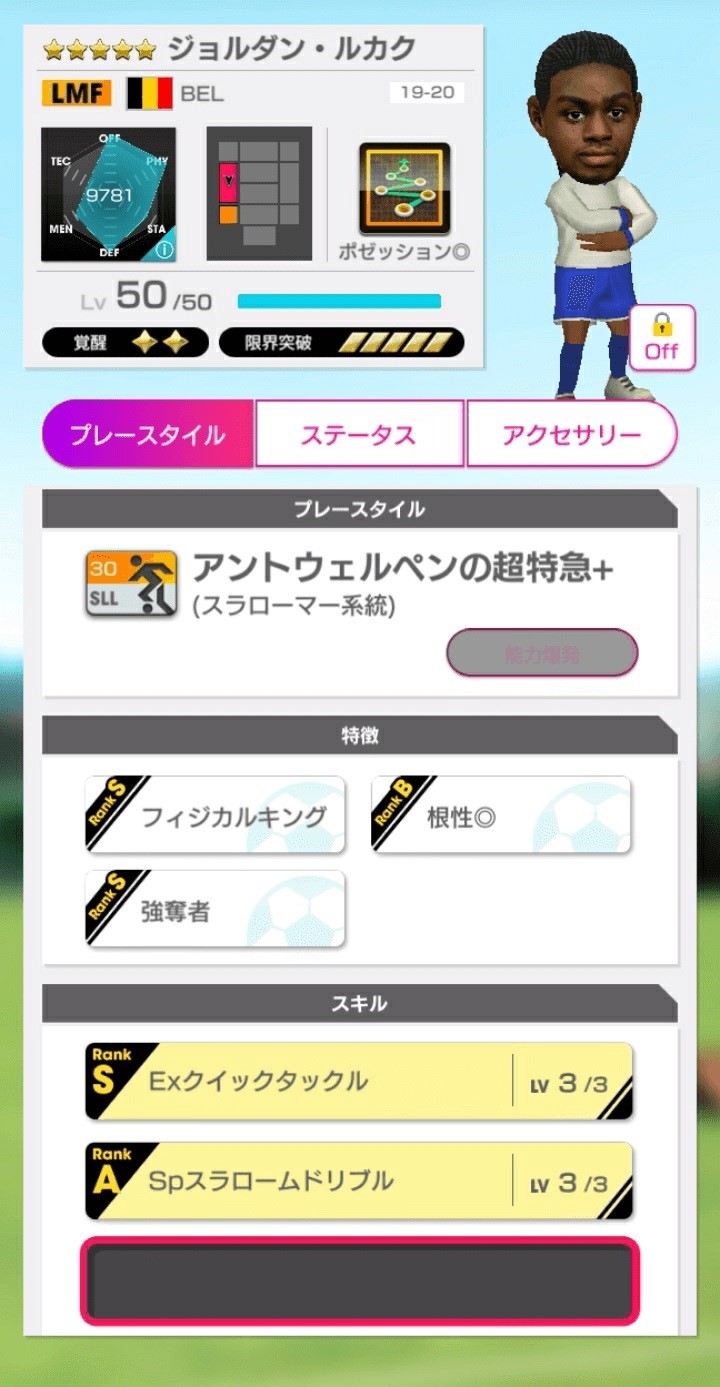Select the empty skill slot
The width and height of the screenshot is (720, 1387).
[x=359, y=1281]
